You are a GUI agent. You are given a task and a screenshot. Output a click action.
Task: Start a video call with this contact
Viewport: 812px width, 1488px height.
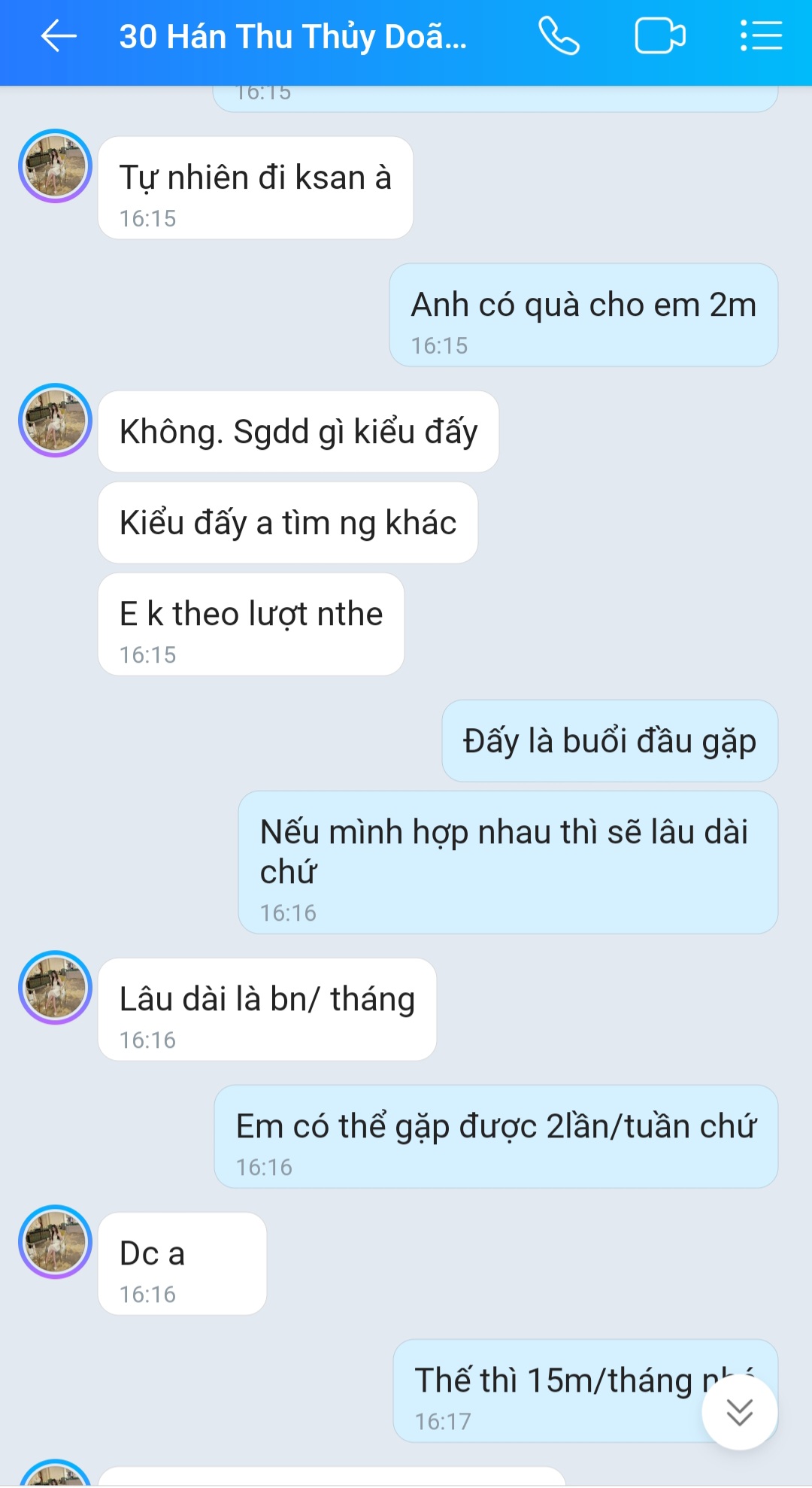659,36
